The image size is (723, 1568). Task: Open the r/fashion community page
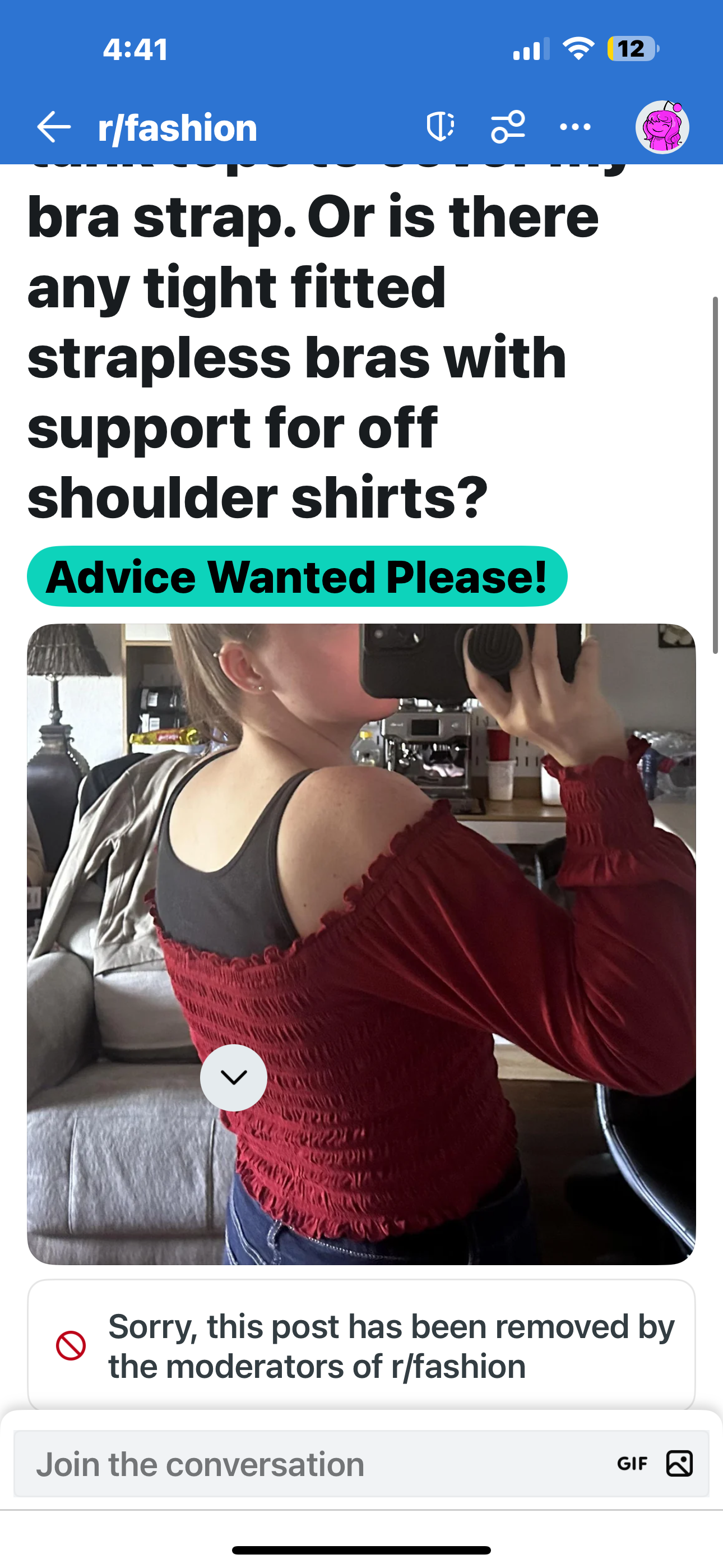click(178, 128)
